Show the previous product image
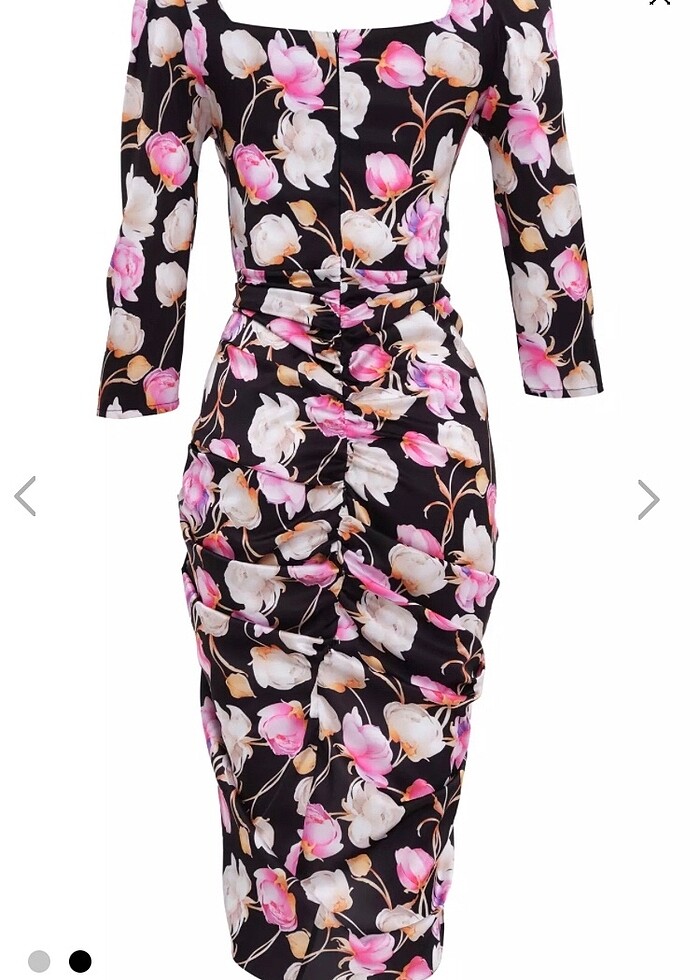Viewport: 700px width, 980px height. (26, 497)
